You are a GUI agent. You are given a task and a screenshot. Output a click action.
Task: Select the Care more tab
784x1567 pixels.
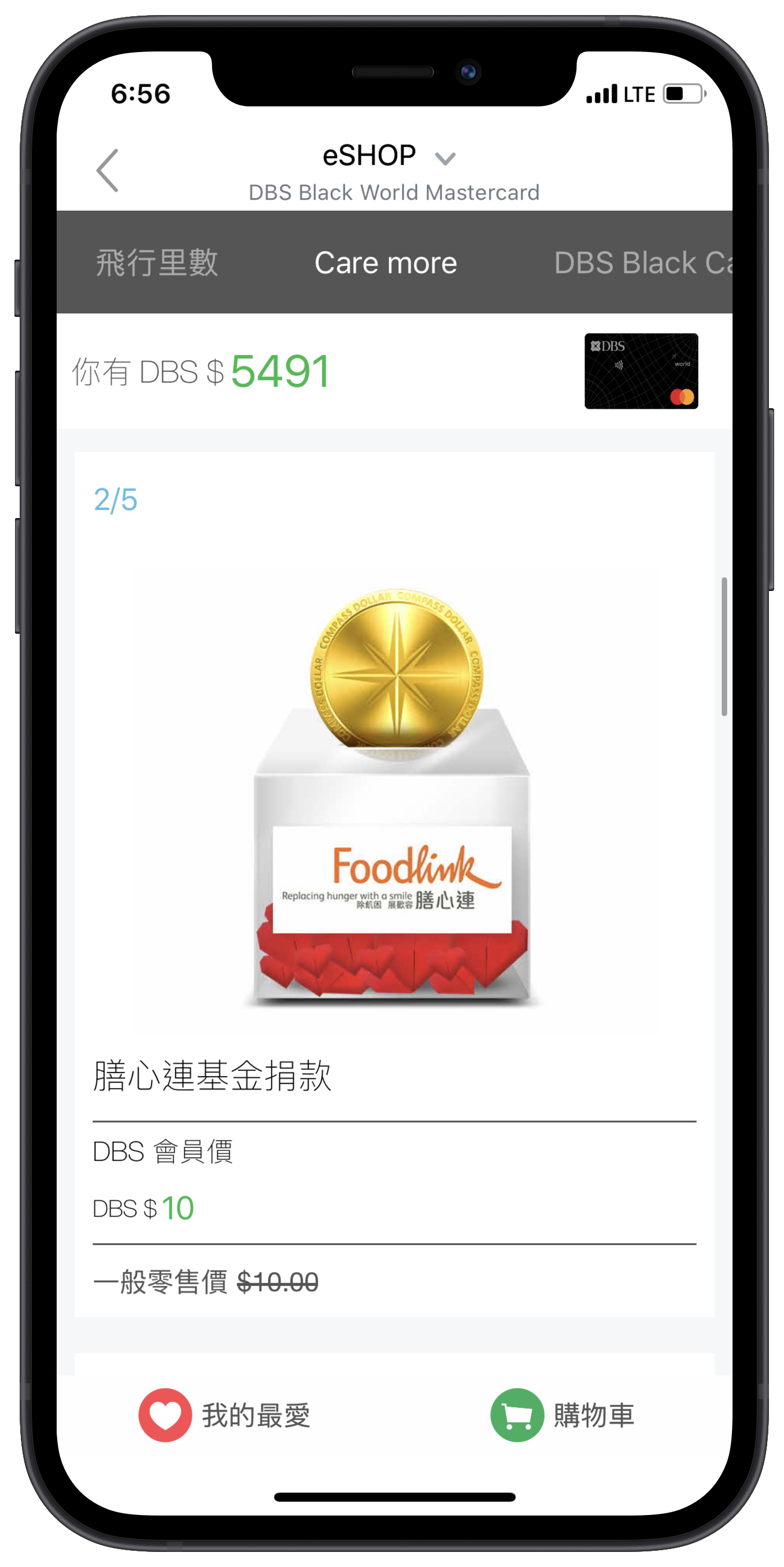click(x=386, y=263)
